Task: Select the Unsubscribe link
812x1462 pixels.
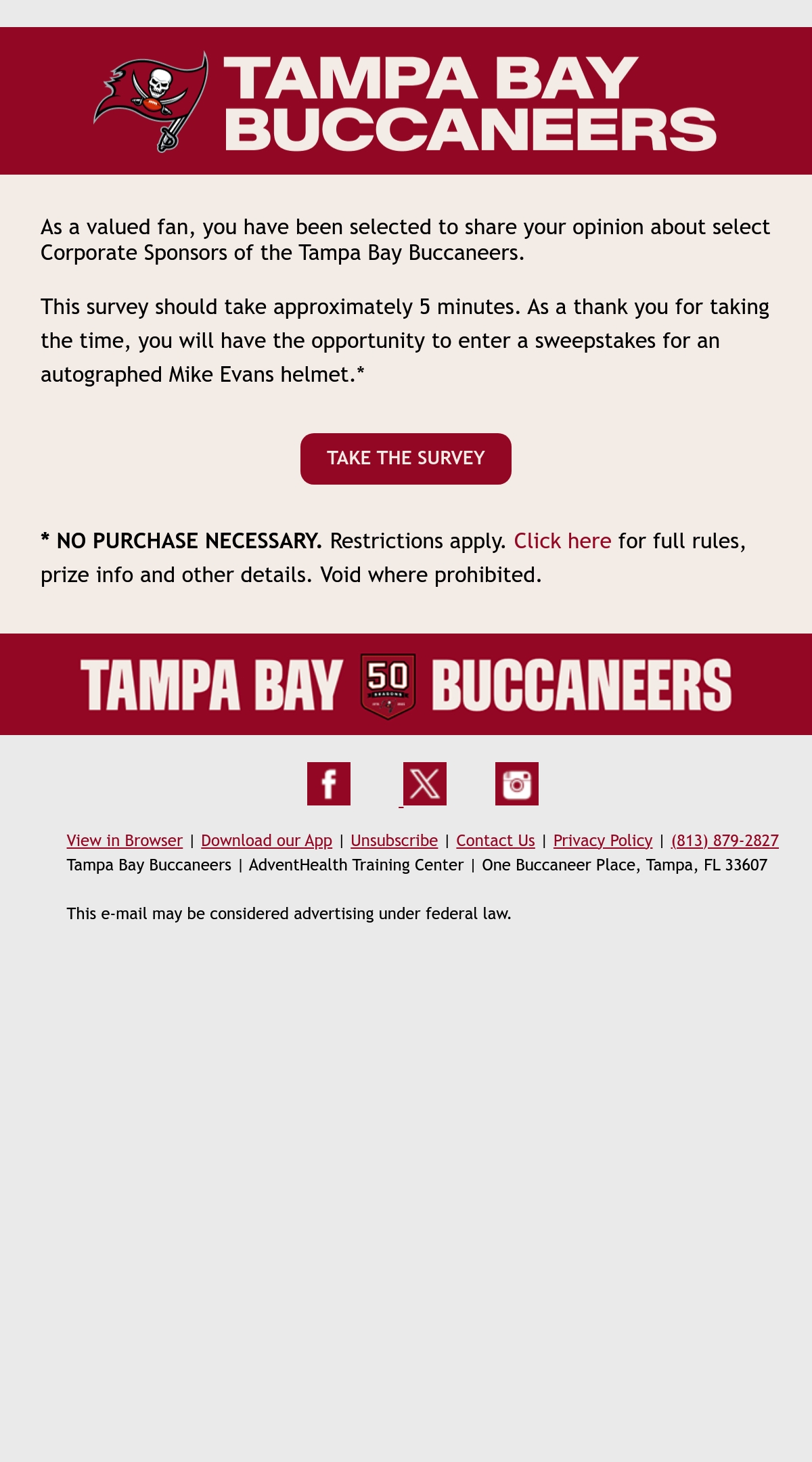Action: click(x=394, y=841)
